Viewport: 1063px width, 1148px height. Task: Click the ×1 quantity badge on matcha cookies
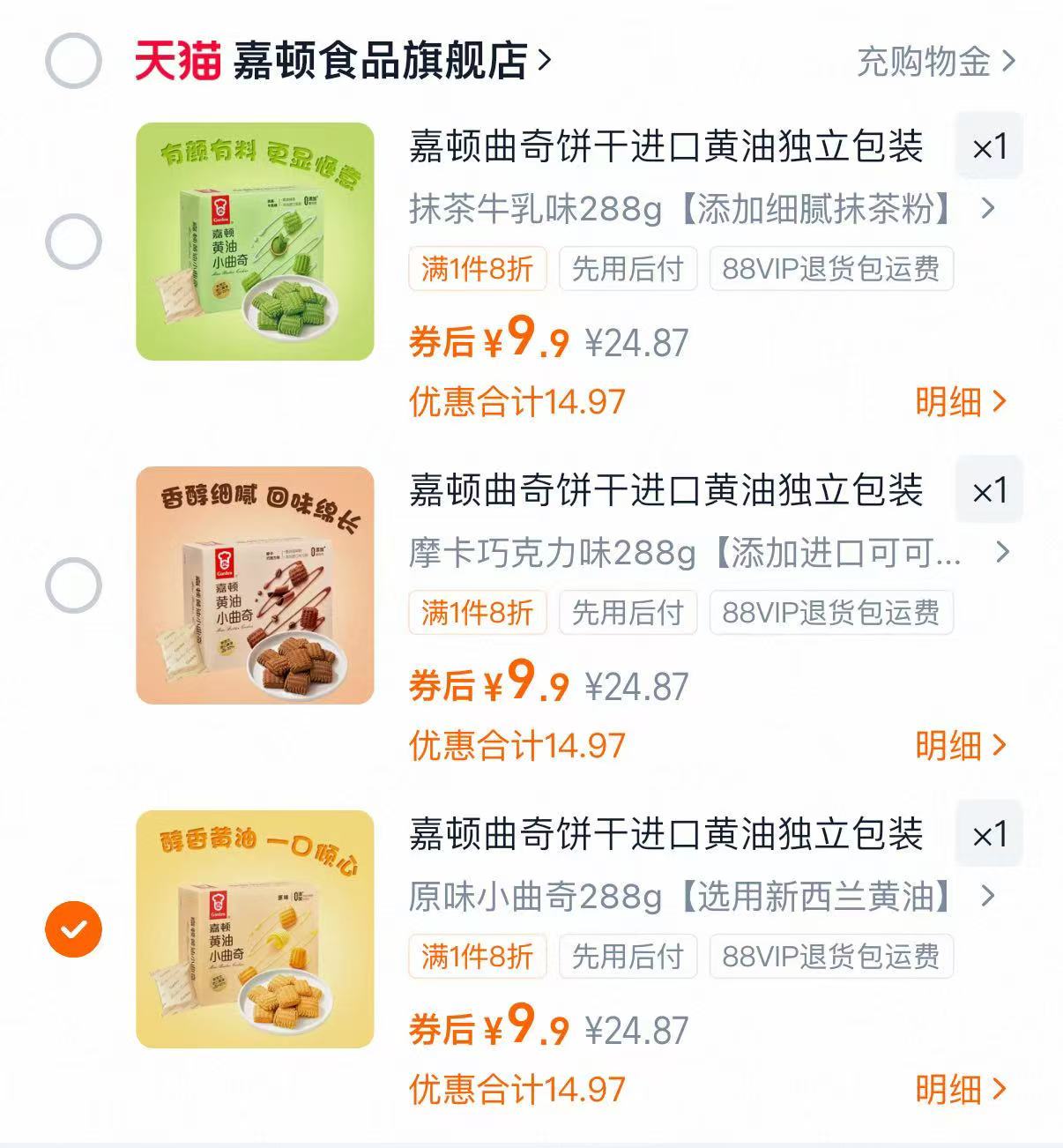[x=989, y=147]
